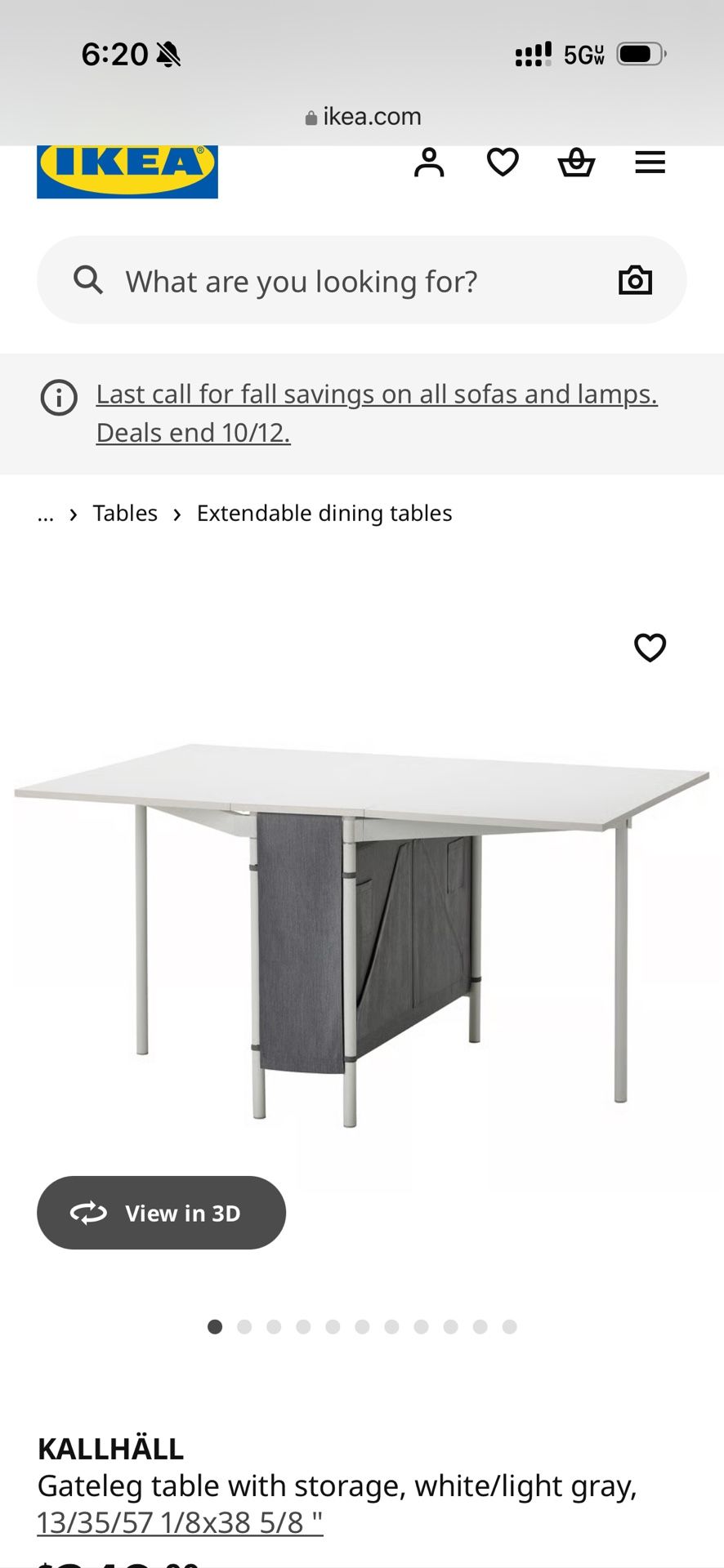Open the 13/35/57 1/8x38 5/8 size link

pos(180,1523)
